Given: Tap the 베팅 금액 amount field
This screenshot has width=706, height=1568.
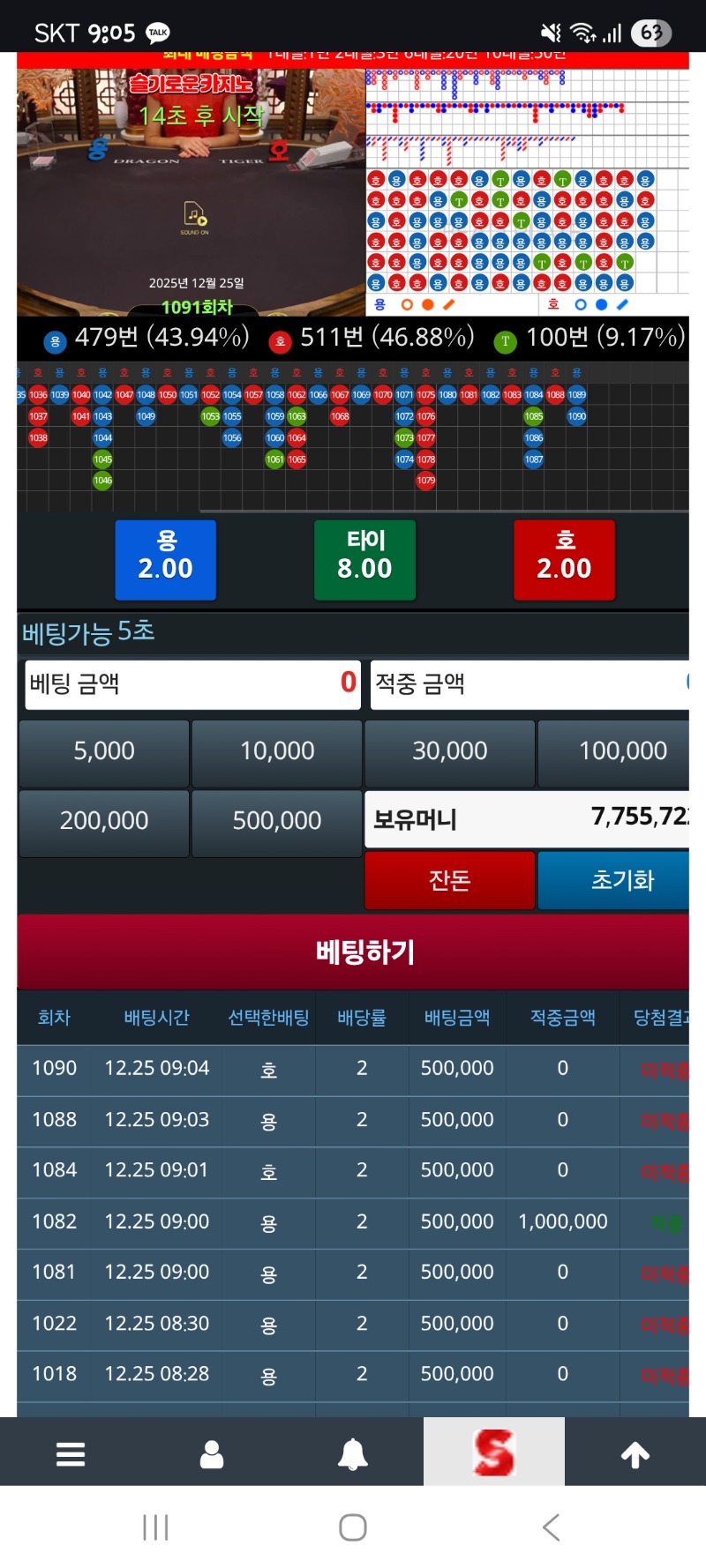Looking at the screenshot, I should pyautogui.click(x=193, y=684).
